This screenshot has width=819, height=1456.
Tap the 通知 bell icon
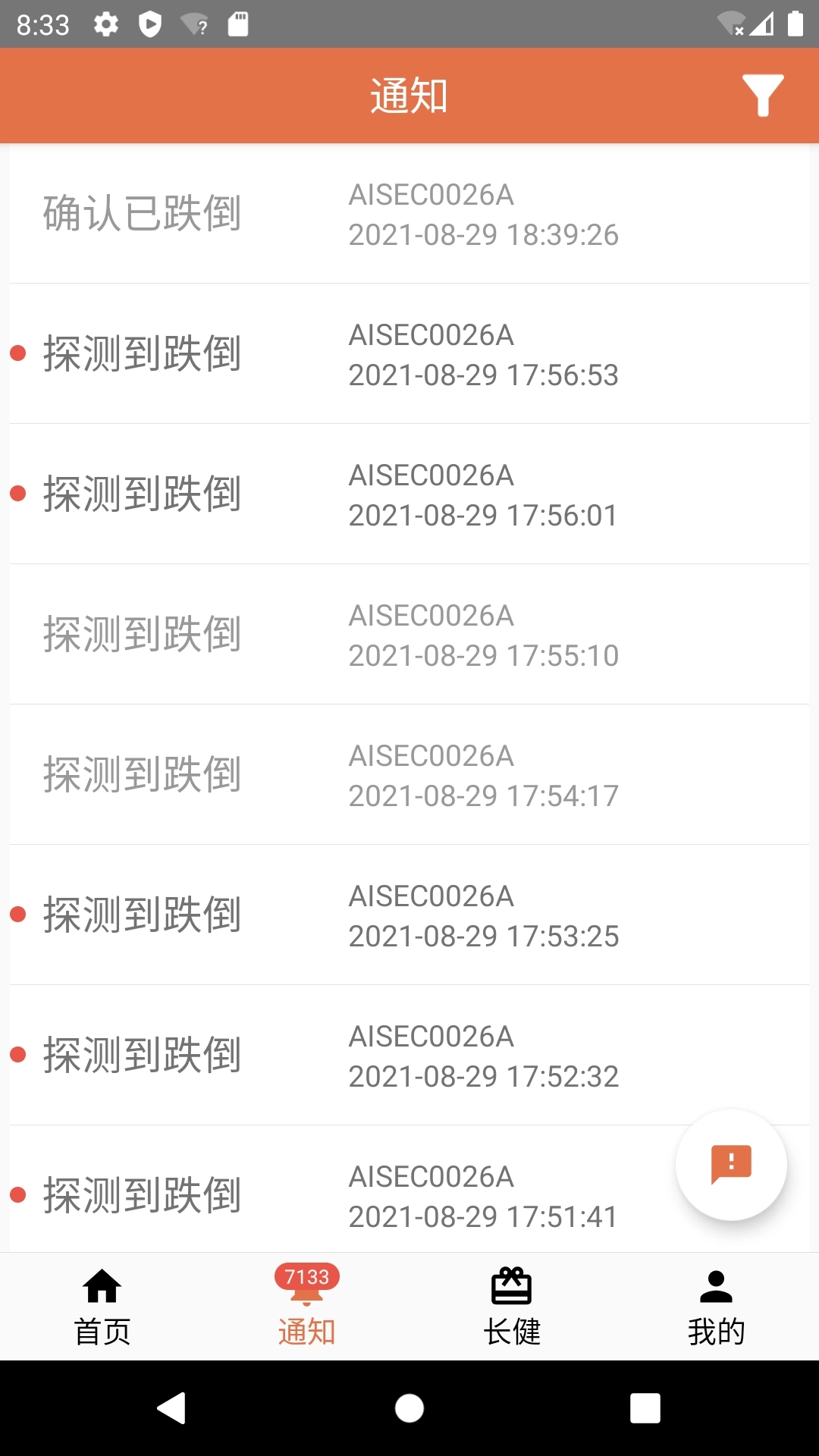click(x=307, y=1298)
